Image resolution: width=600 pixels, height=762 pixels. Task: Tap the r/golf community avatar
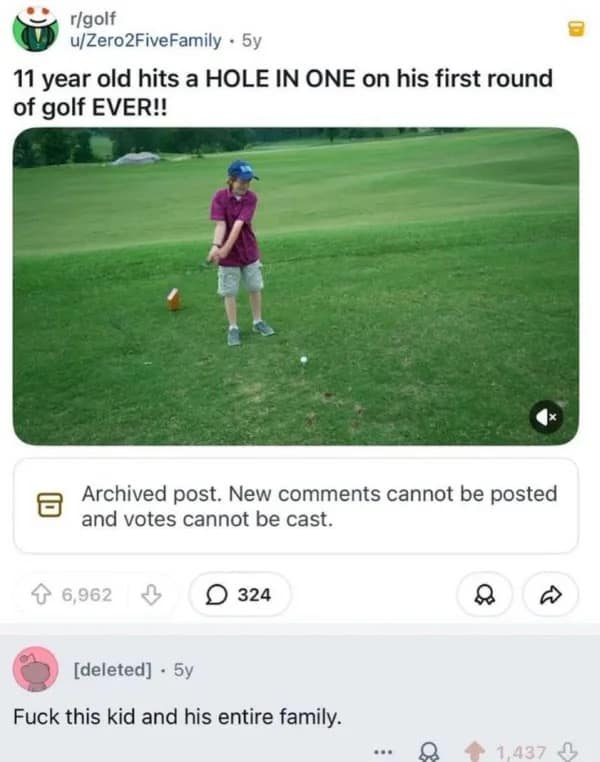pyautogui.click(x=34, y=28)
